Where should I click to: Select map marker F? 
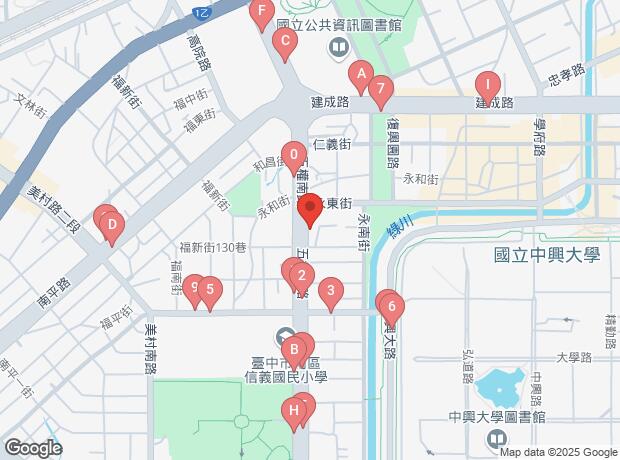click(262, 14)
